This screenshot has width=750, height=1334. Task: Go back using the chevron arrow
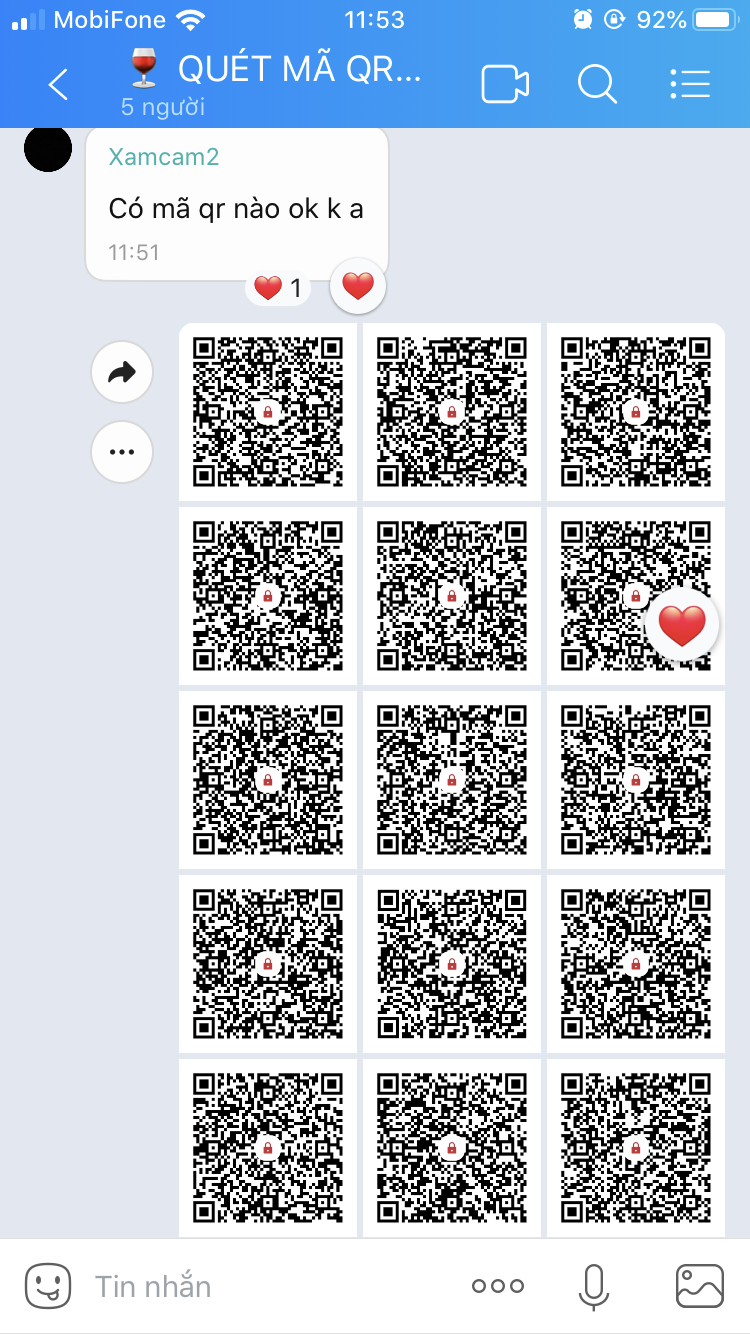coord(57,85)
